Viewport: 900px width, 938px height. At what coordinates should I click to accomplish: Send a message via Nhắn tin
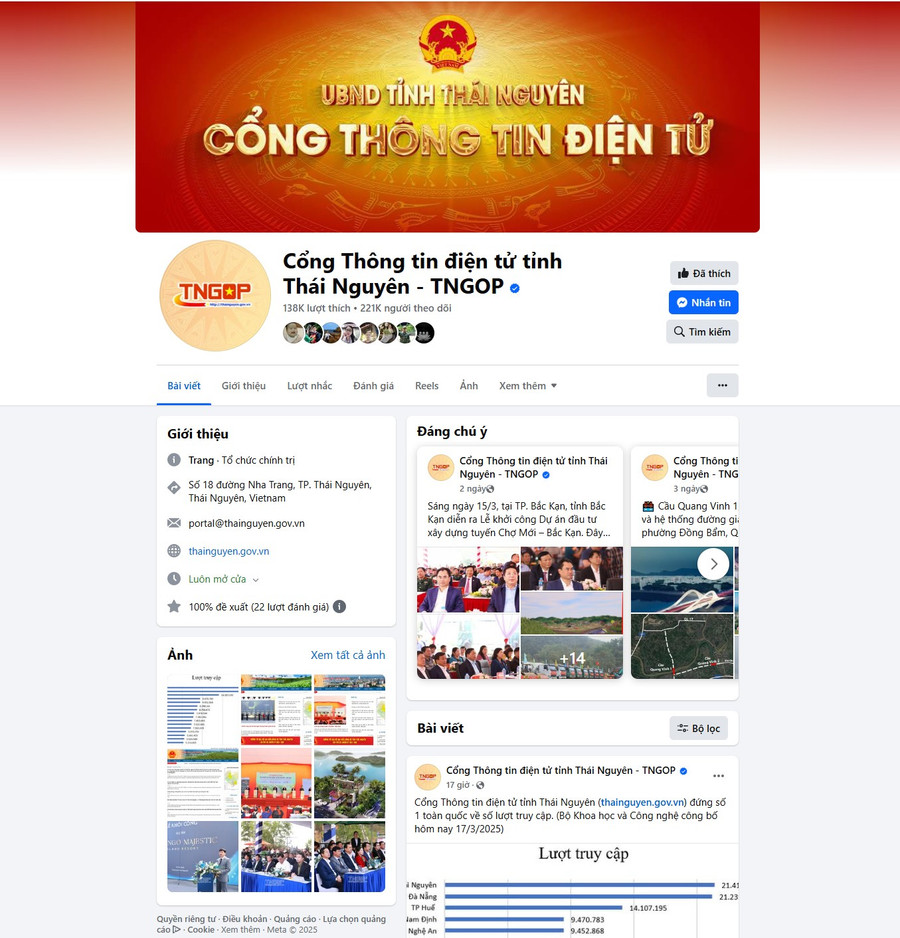tap(704, 302)
